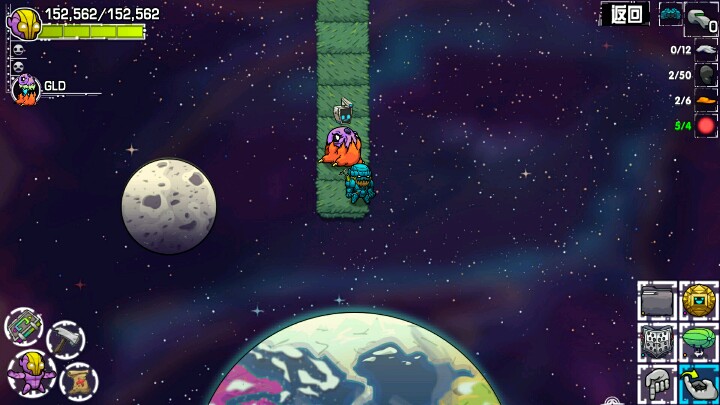This screenshot has width=720, height=405.
Task: Open the gray folder slot
Action: [657, 300]
